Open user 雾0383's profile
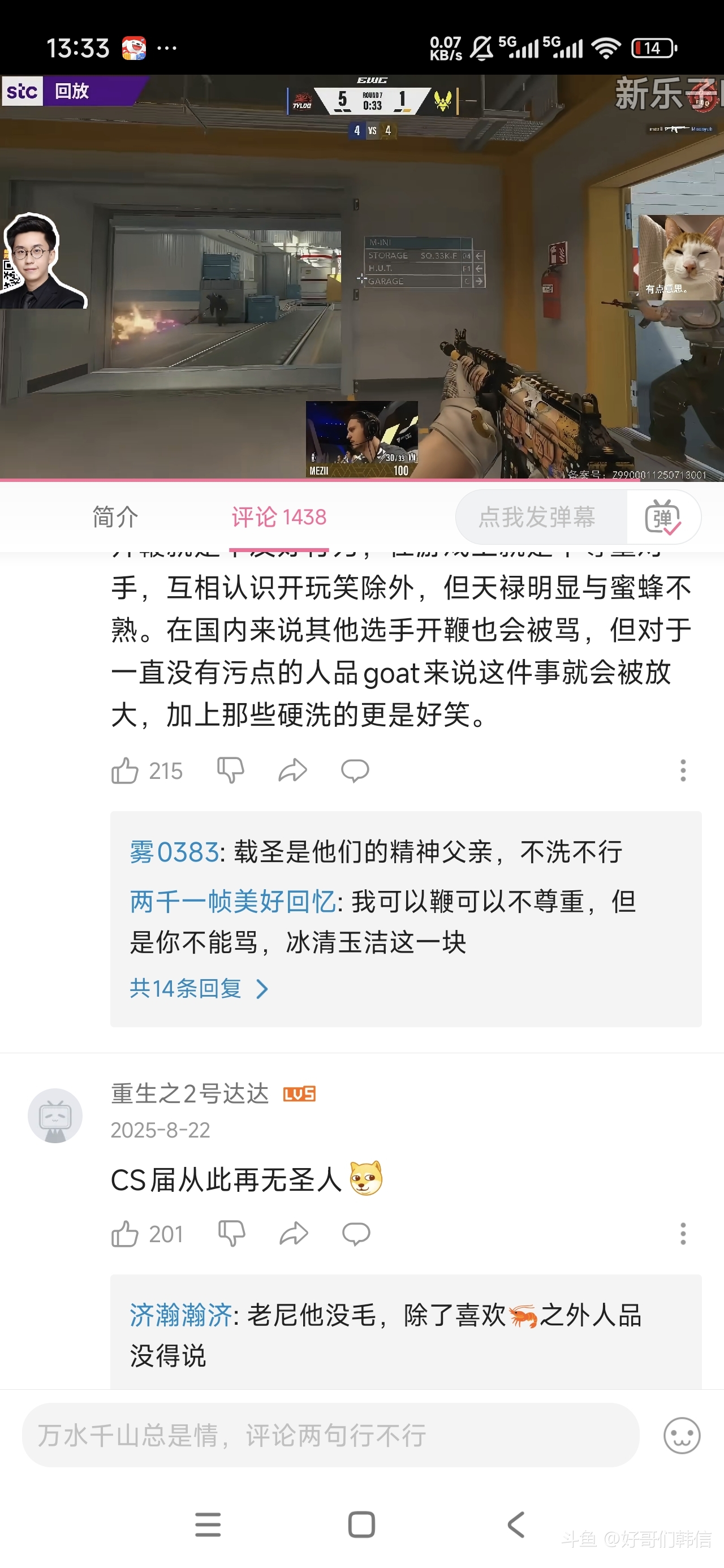This screenshot has width=724, height=1568. [174, 851]
